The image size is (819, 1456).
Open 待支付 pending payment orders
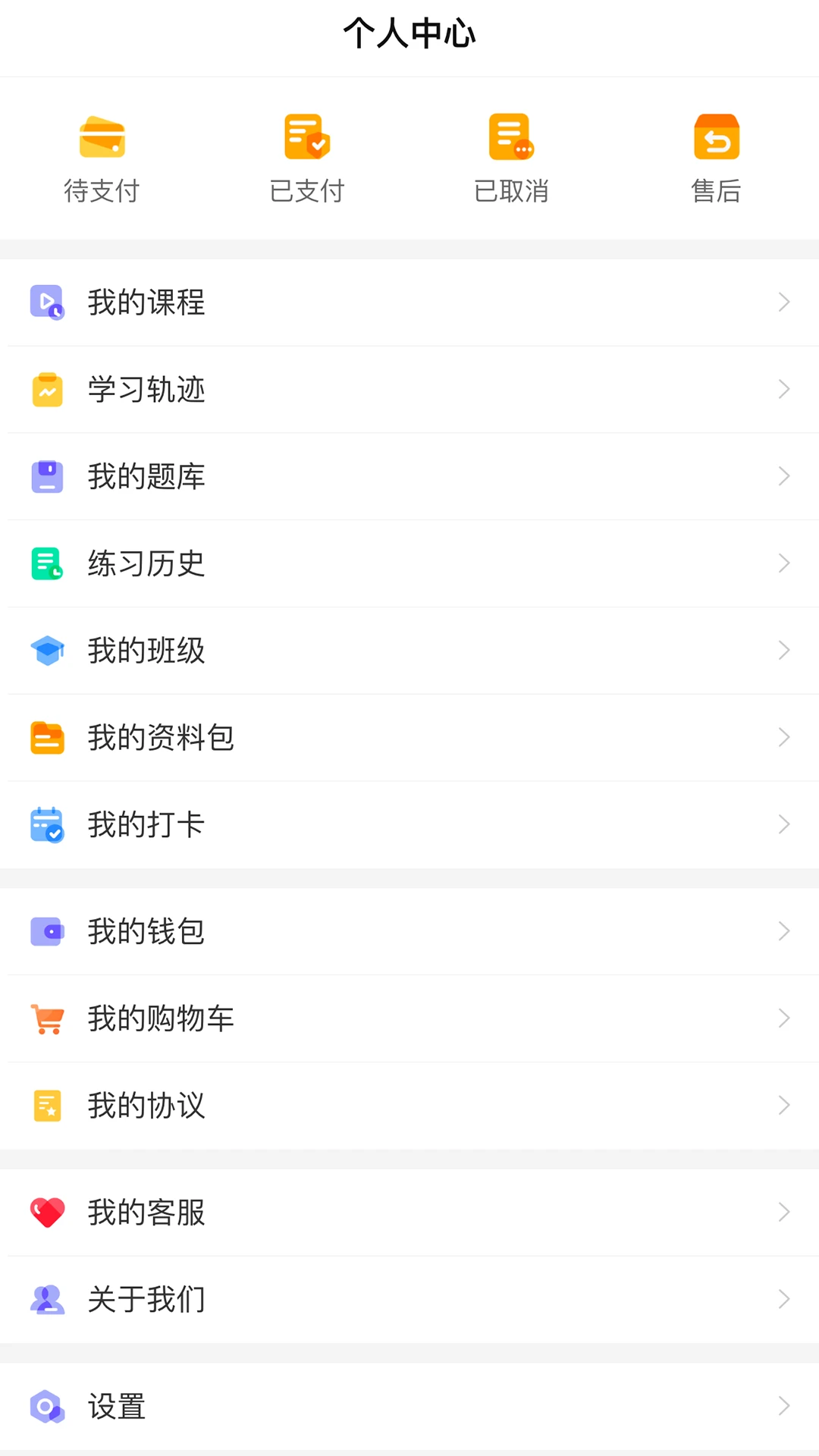(102, 159)
